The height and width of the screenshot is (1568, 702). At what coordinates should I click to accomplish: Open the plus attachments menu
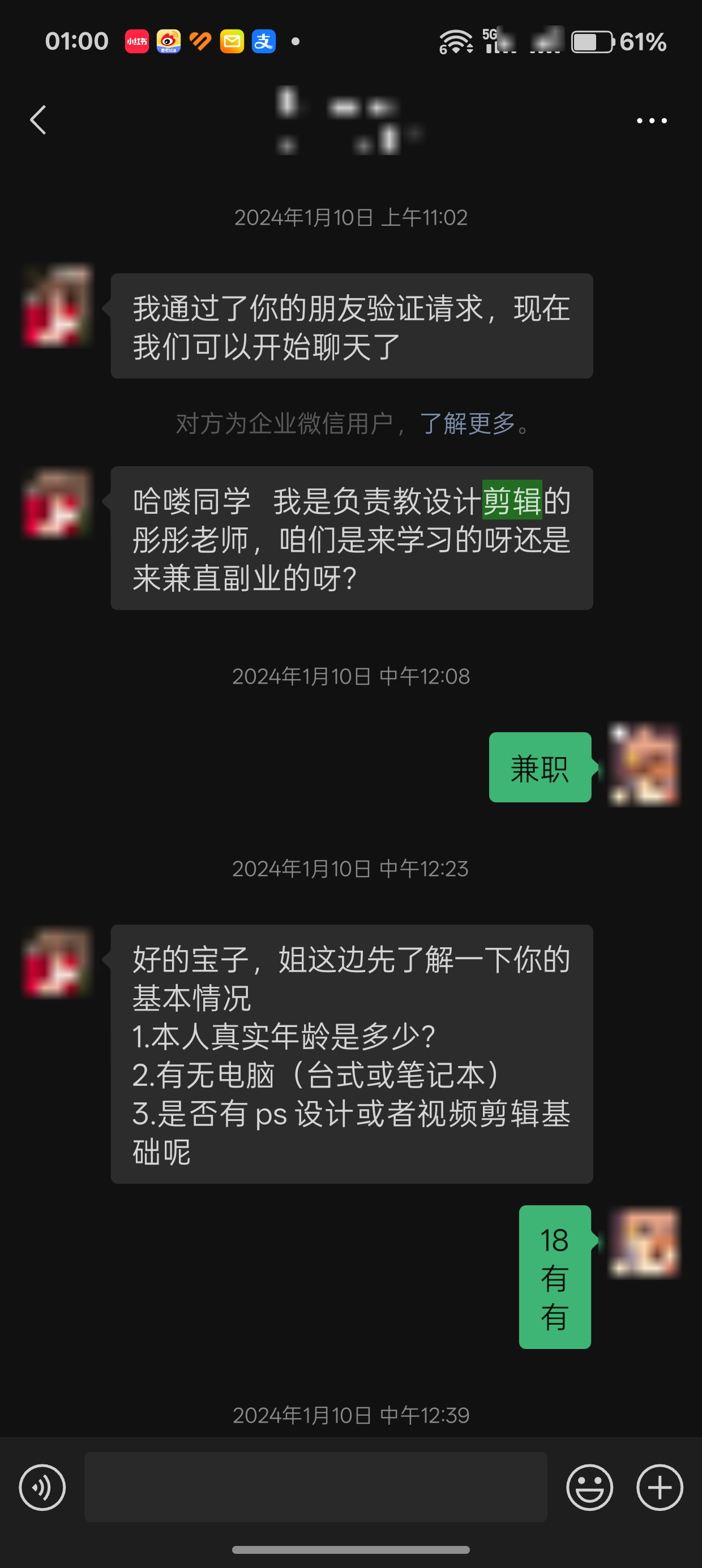(660, 1487)
